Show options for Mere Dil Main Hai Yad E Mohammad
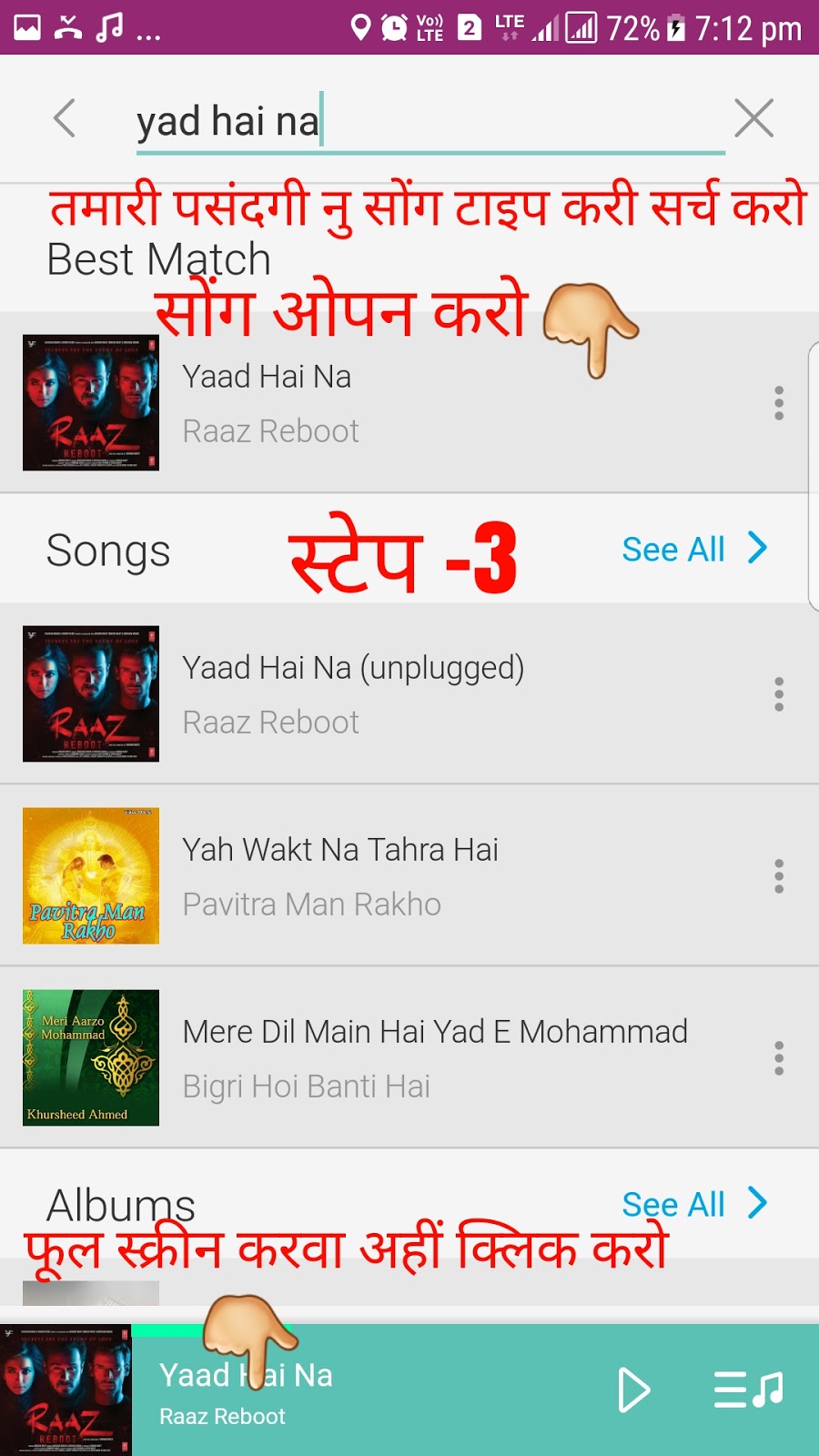 pyautogui.click(x=779, y=1058)
